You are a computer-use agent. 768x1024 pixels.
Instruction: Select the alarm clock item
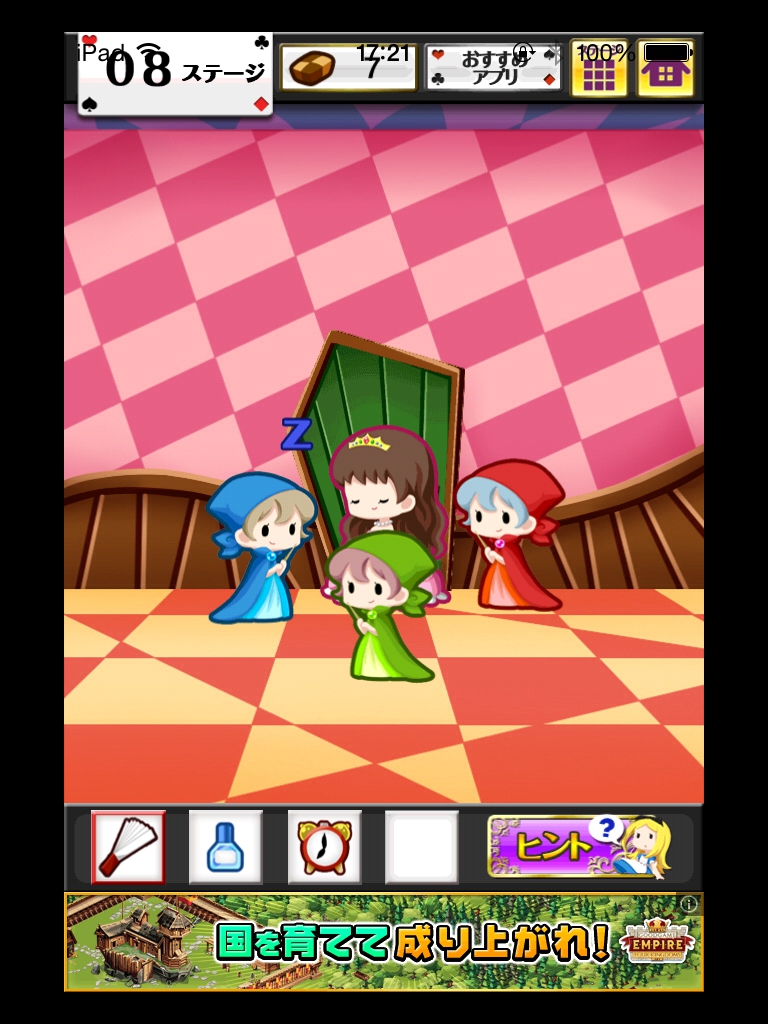click(x=324, y=847)
